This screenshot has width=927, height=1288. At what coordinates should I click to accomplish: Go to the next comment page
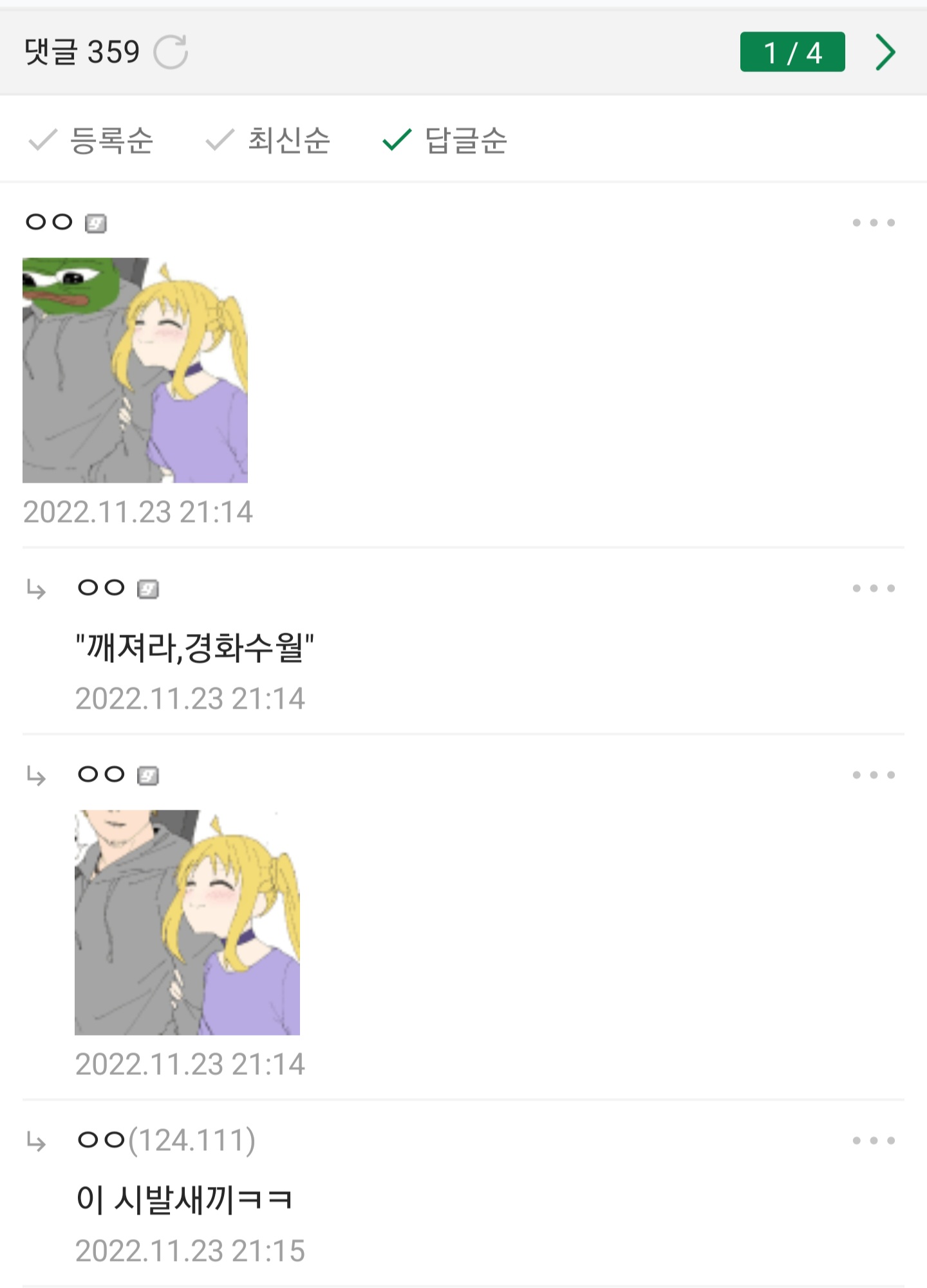coord(886,52)
